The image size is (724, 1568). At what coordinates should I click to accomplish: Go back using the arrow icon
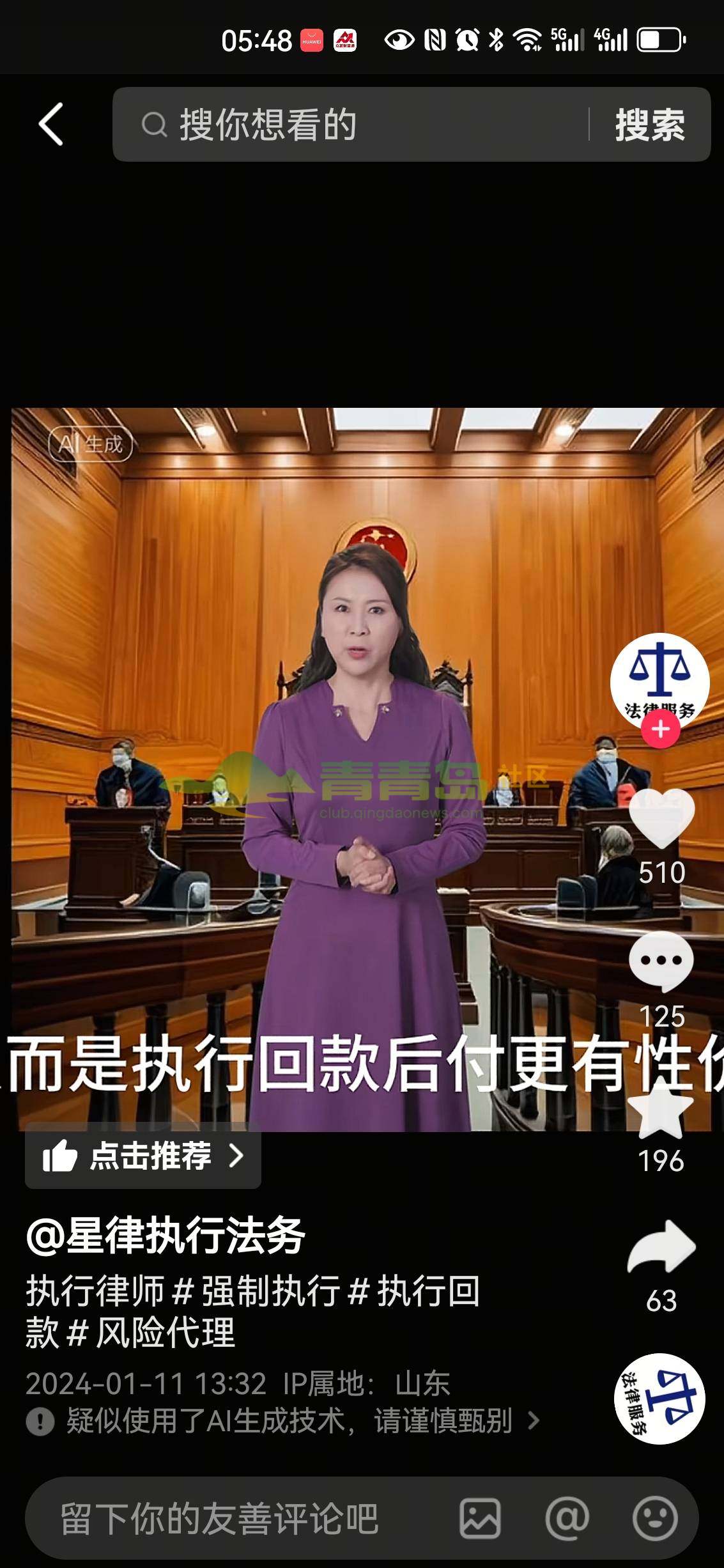point(51,124)
